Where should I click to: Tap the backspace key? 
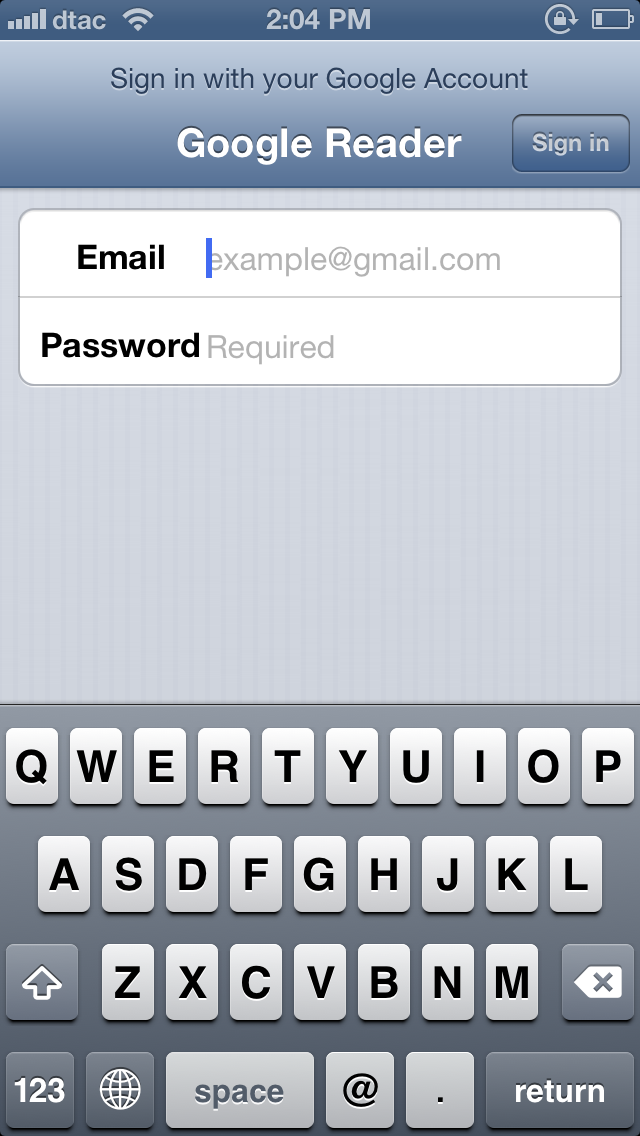[598, 982]
